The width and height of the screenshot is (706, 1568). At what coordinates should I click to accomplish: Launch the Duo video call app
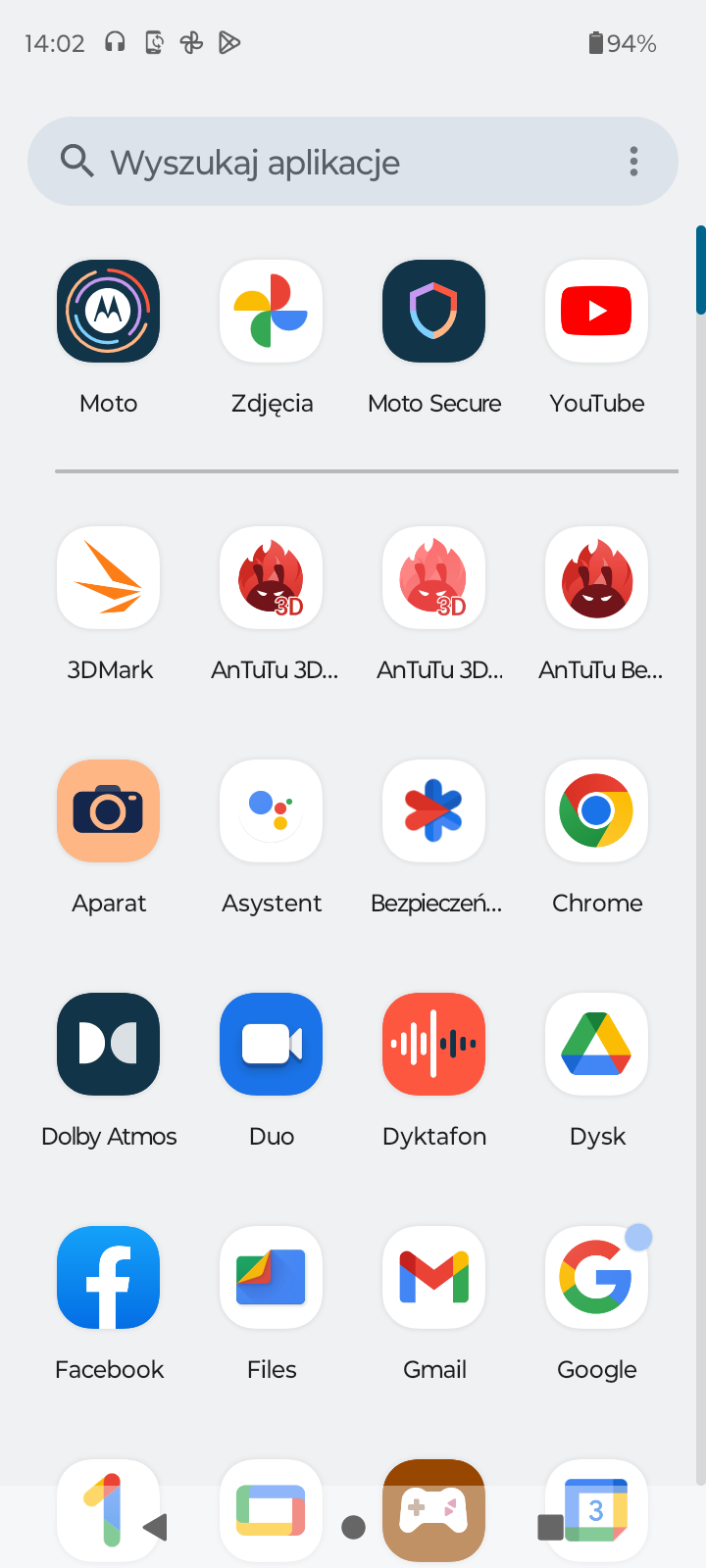tap(272, 1045)
